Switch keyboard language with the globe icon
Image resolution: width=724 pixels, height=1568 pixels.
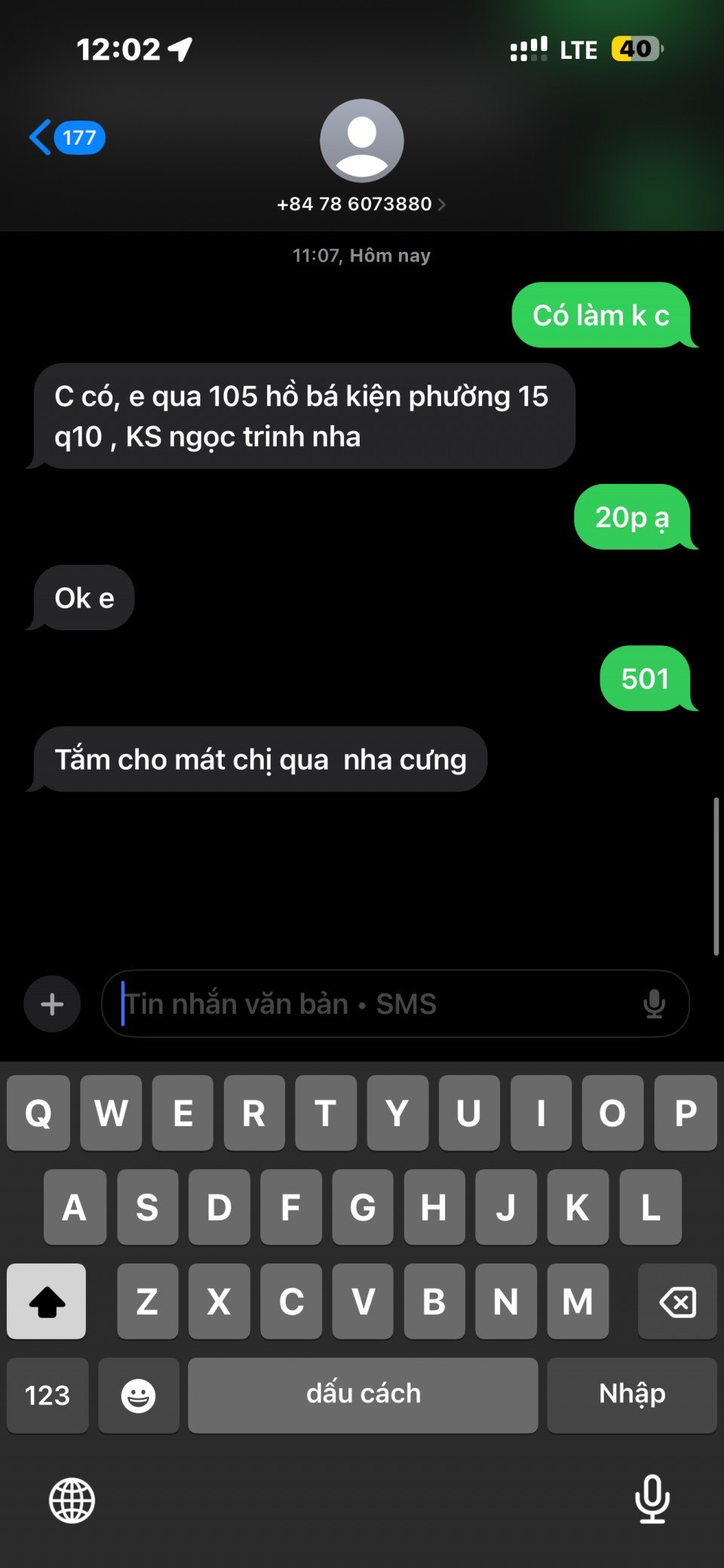click(72, 1500)
